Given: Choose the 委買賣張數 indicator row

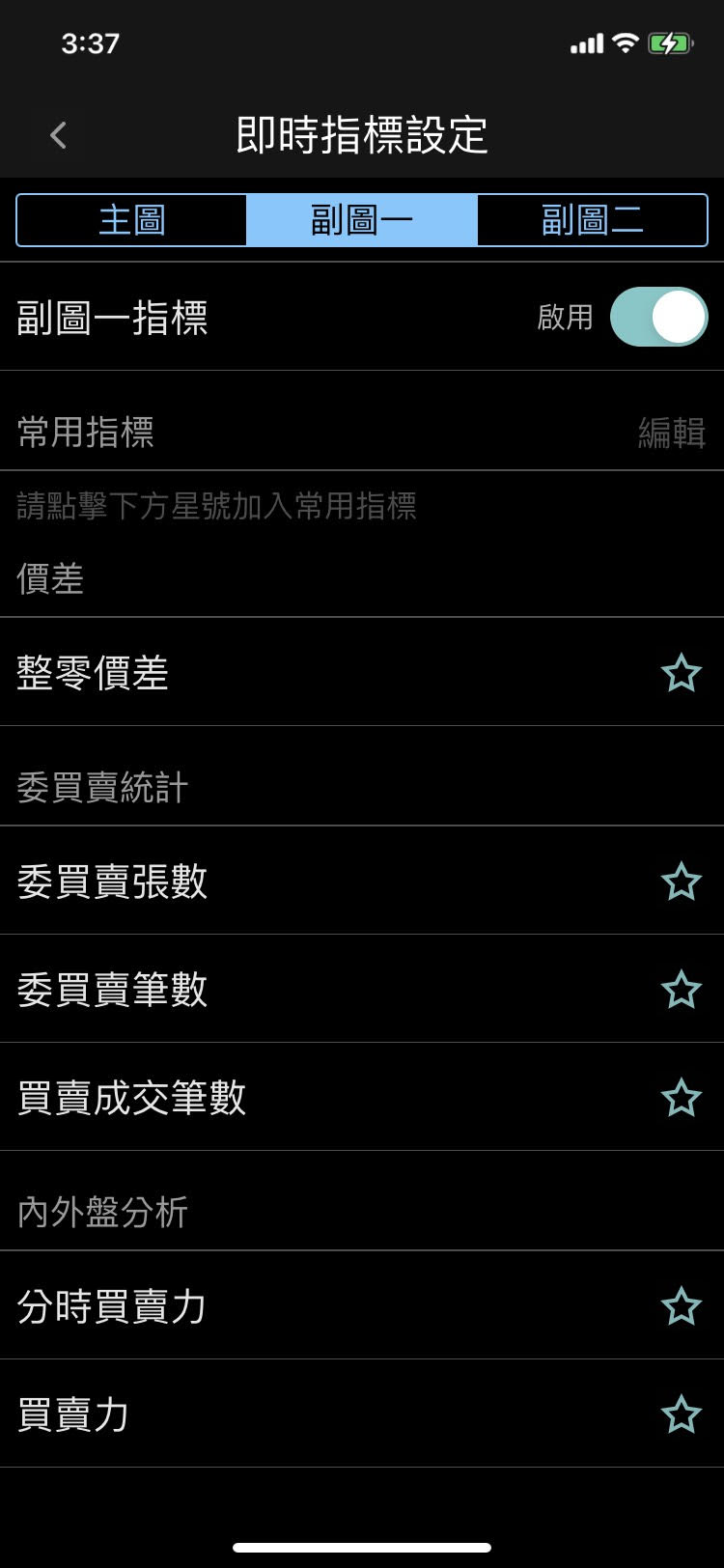Looking at the screenshot, I should [290, 882].
